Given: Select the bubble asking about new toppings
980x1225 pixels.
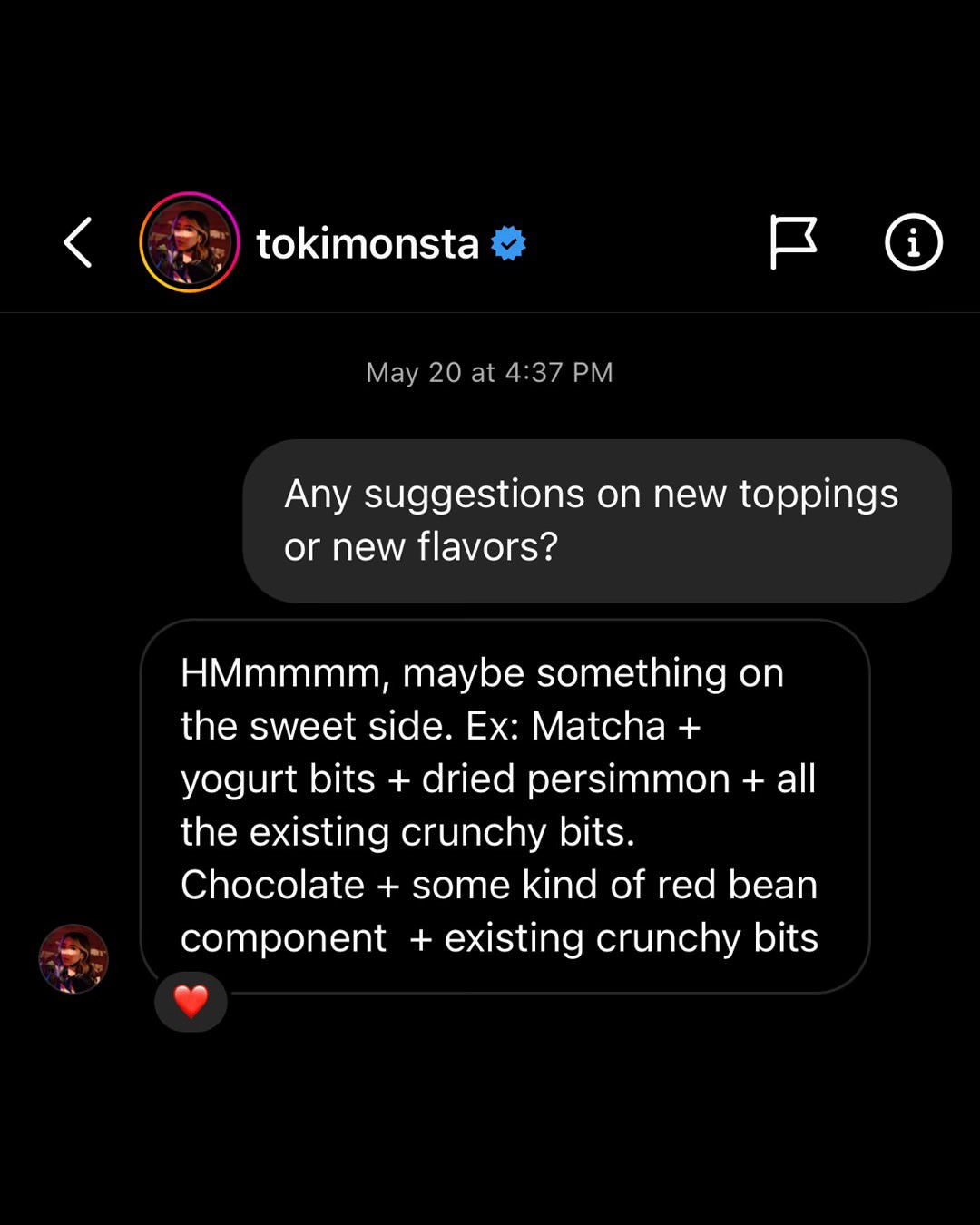Looking at the screenshot, I should click(594, 519).
